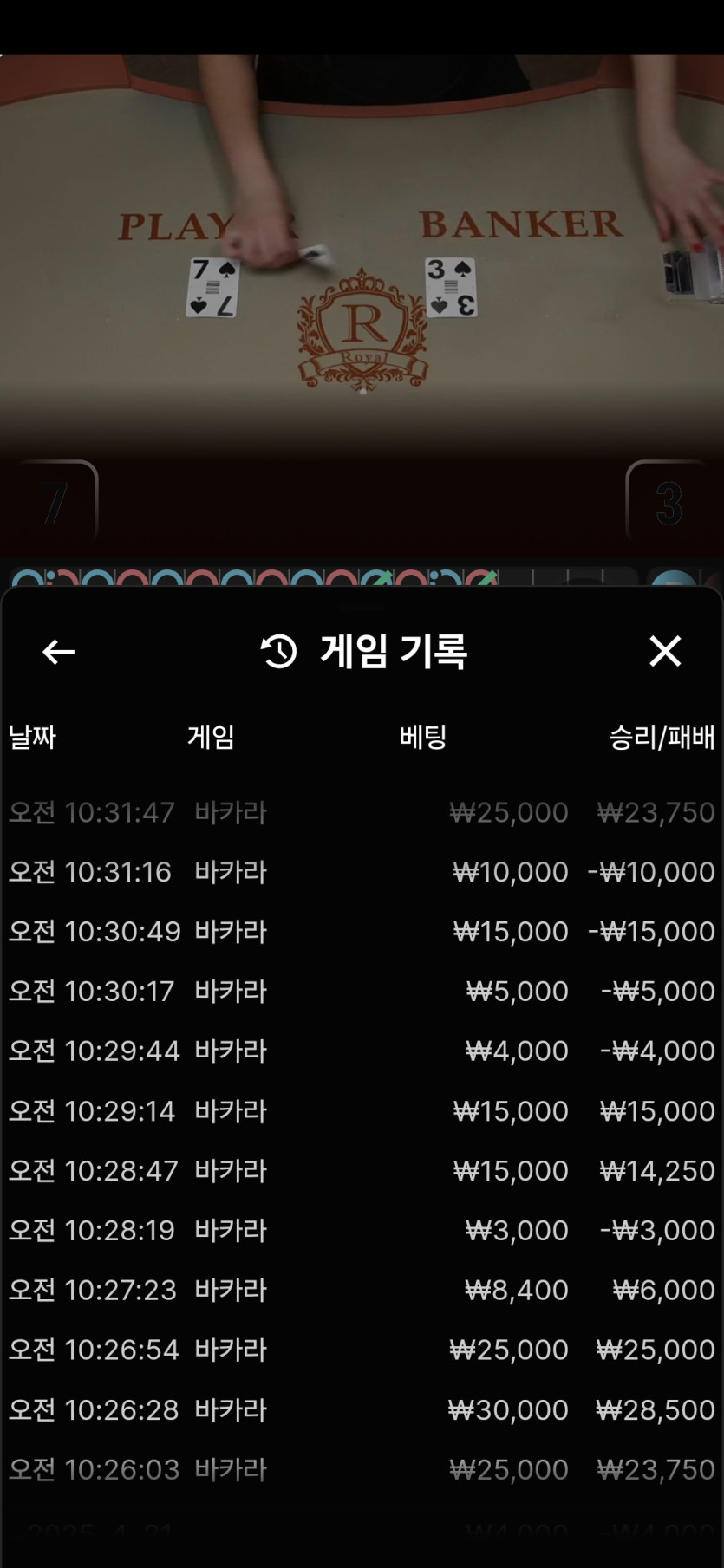
Task: Open the 오전 10:28:19 history row
Action: pyautogui.click(x=361, y=1231)
